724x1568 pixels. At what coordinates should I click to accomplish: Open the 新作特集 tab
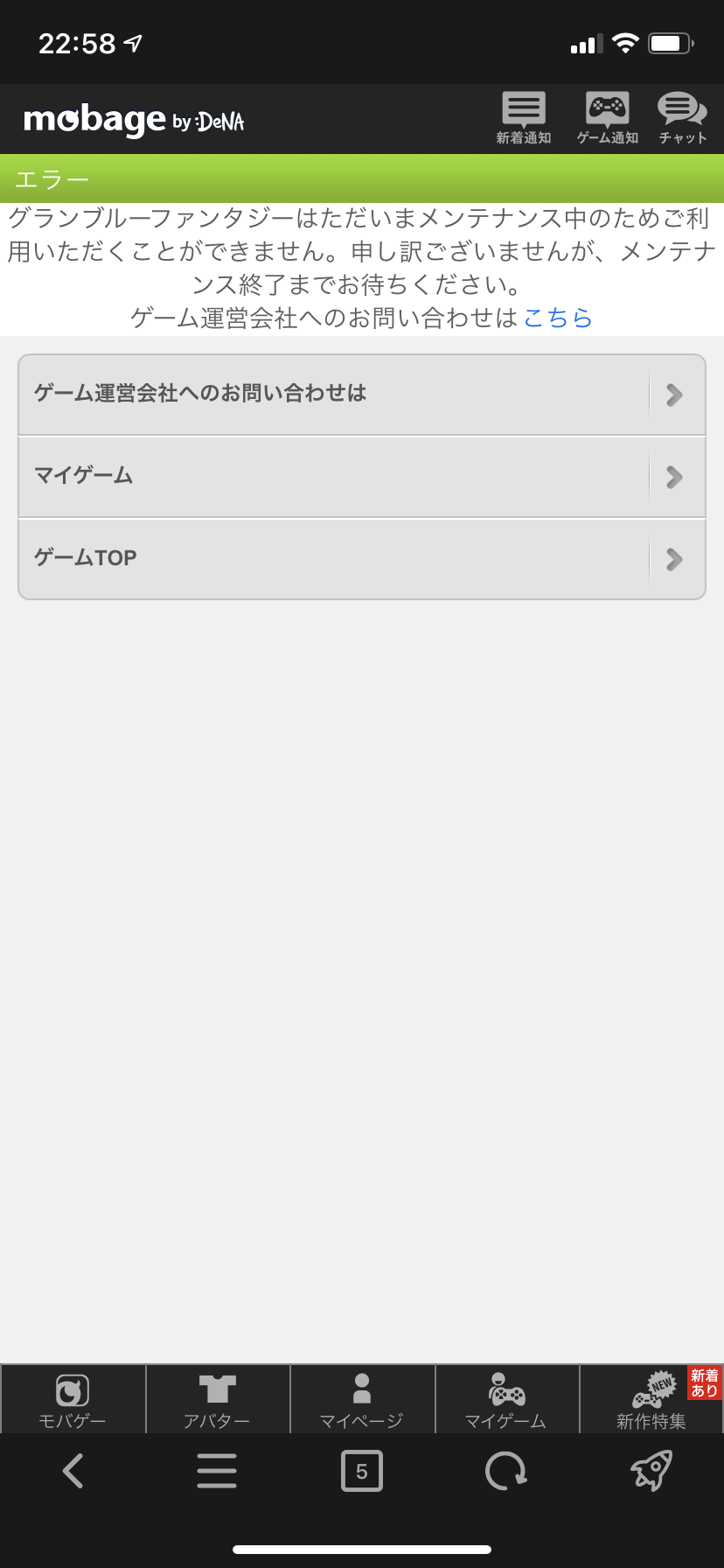(x=651, y=1400)
